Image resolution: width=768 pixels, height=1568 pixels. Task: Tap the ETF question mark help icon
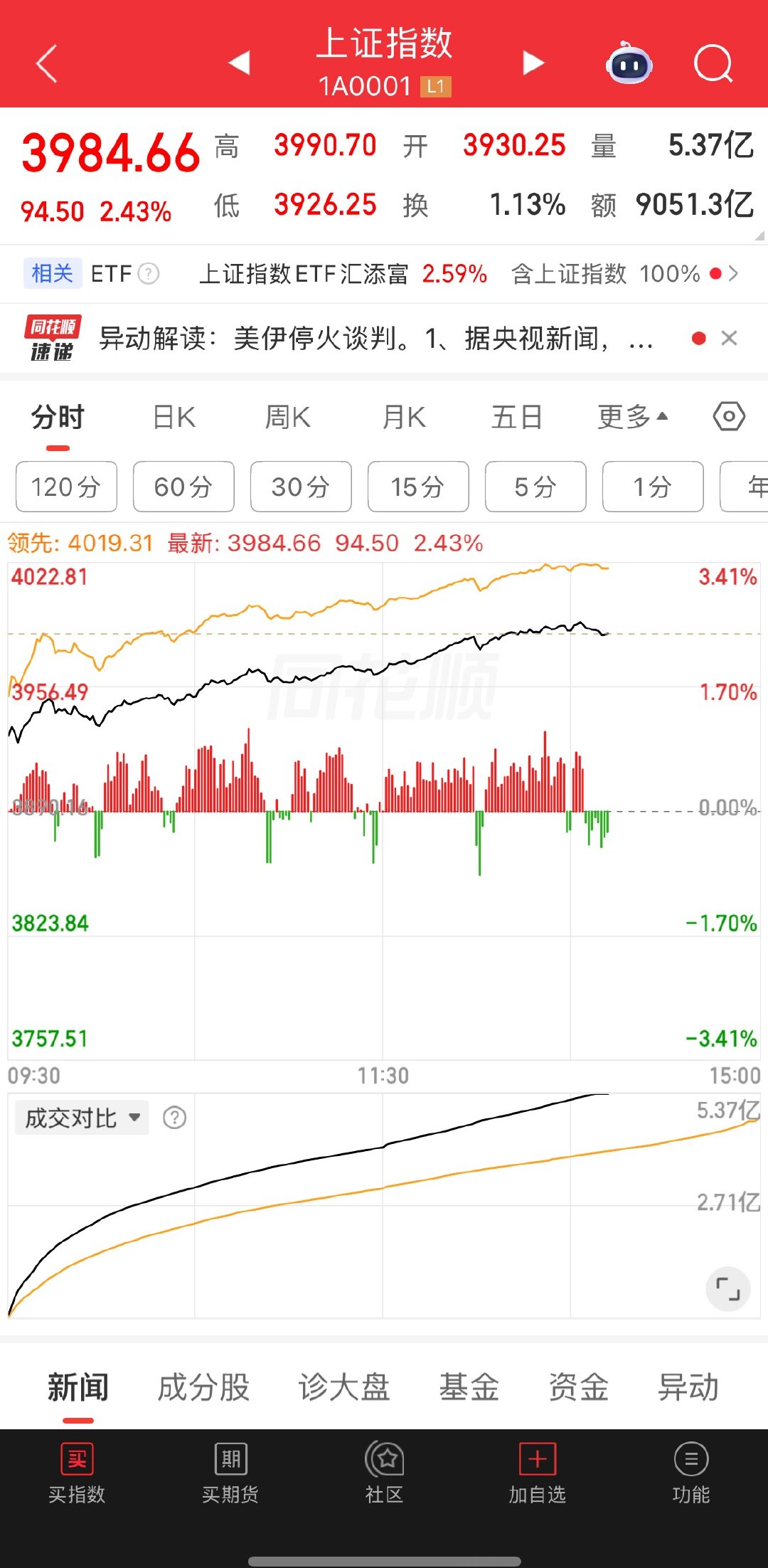(x=148, y=274)
